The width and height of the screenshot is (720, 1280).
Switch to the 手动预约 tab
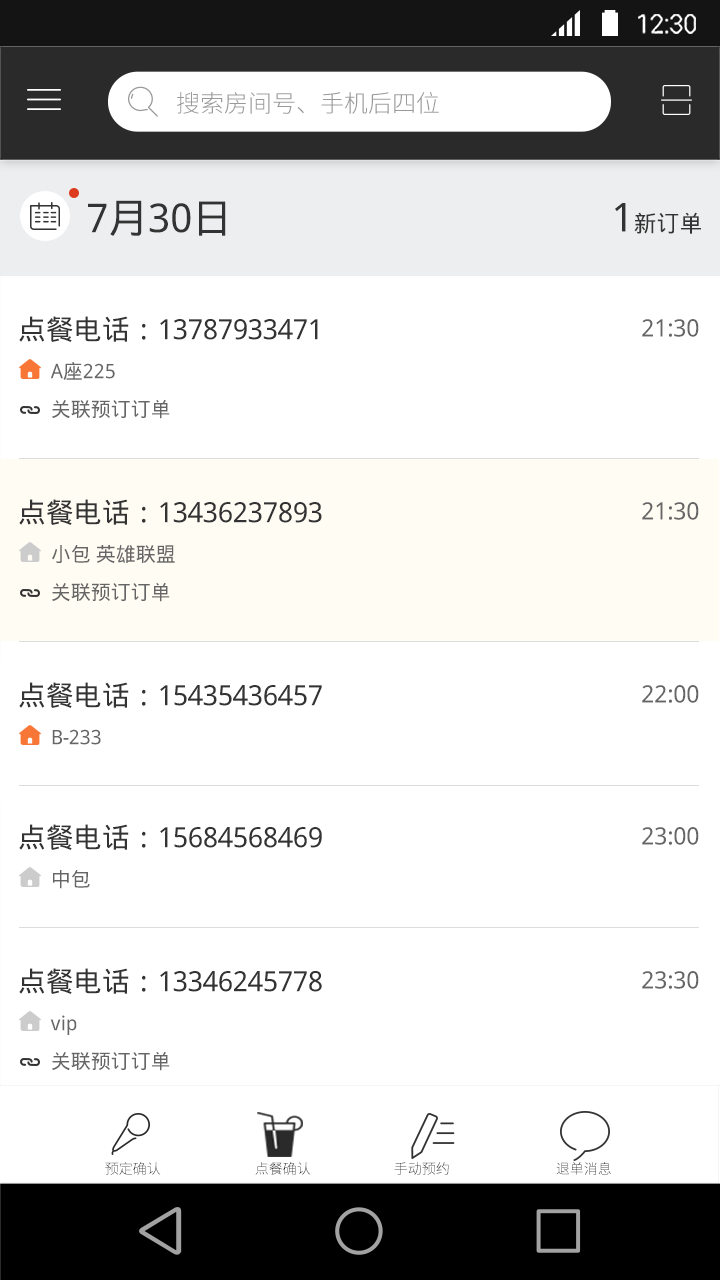click(x=424, y=1144)
